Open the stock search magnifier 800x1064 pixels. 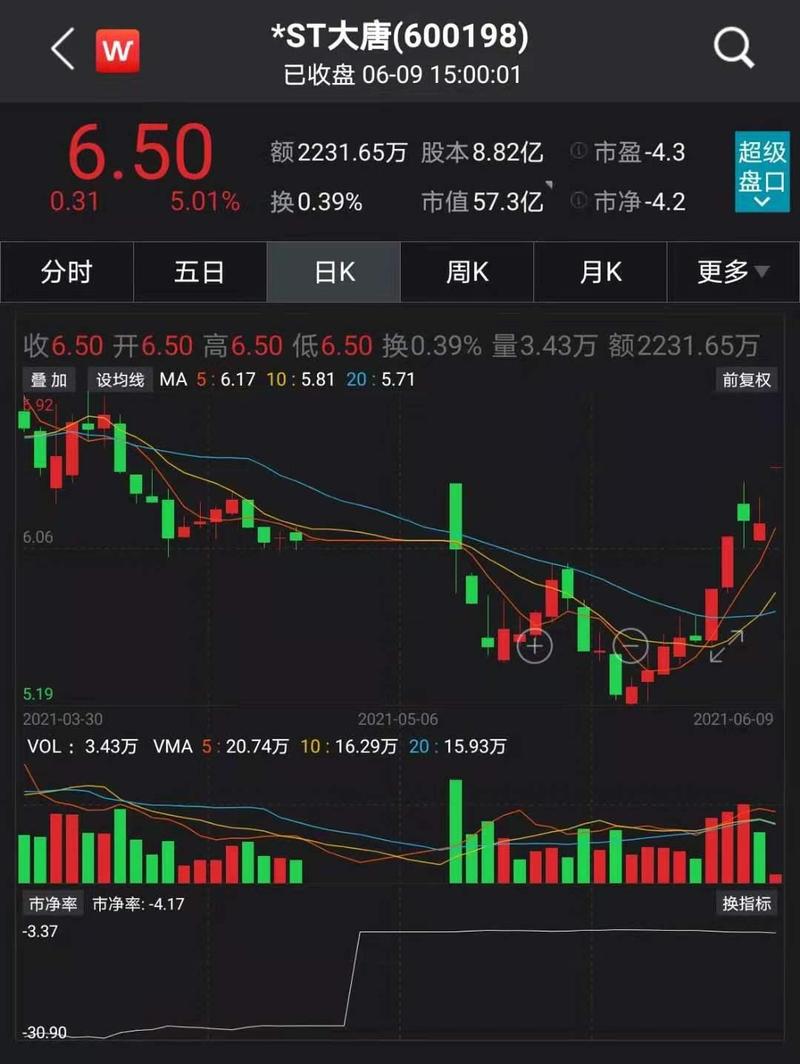734,48
